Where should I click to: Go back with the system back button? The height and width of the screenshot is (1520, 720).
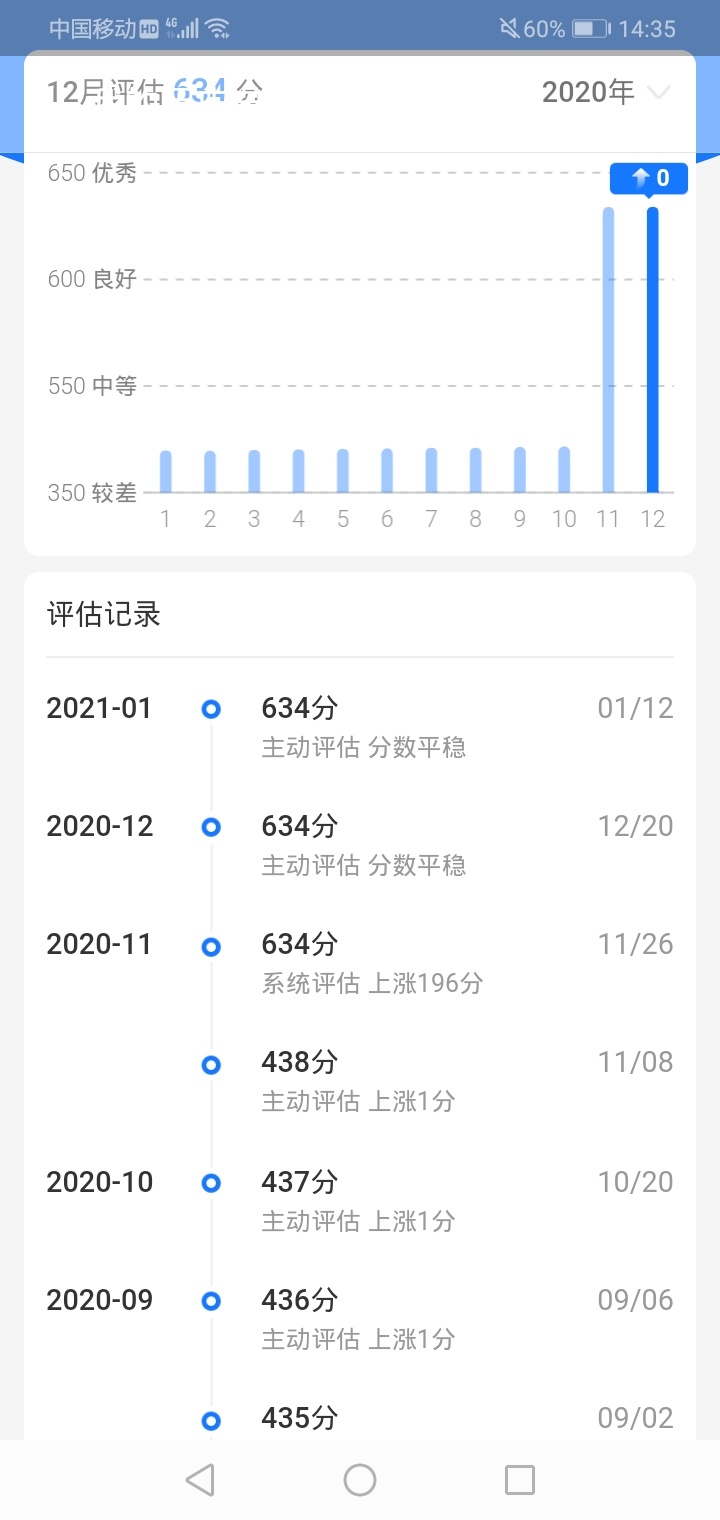[200, 1480]
